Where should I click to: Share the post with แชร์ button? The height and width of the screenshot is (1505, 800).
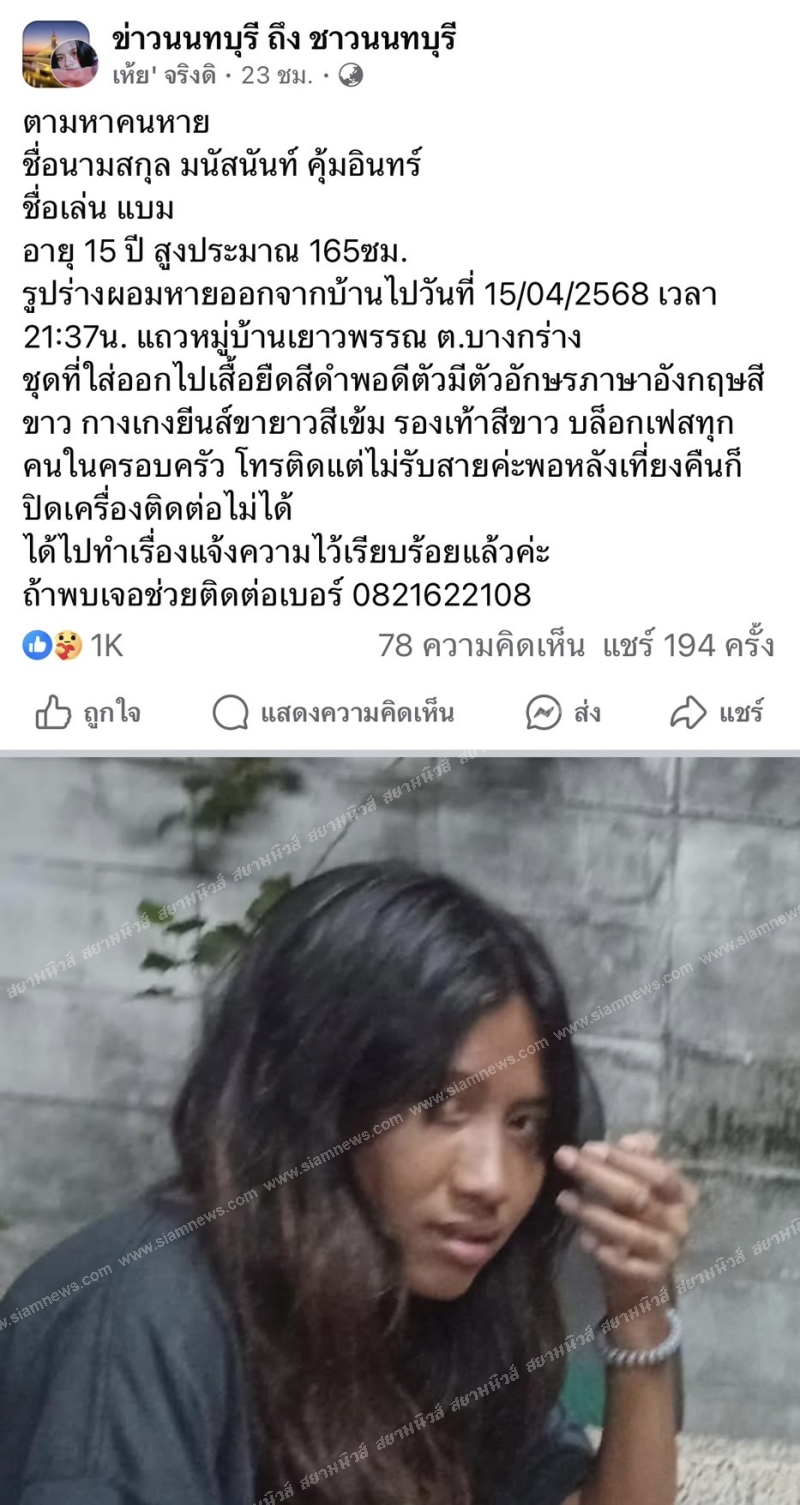pos(718,712)
